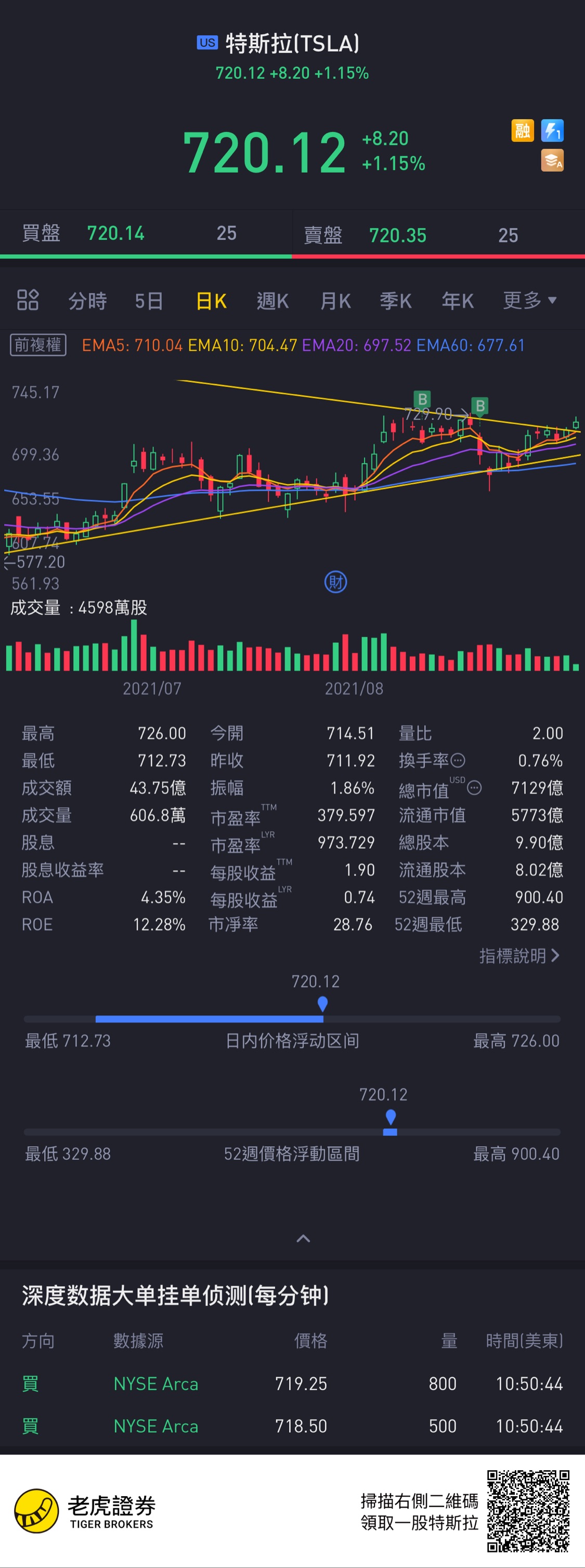Switch to the 分時 chart tab
The image size is (585, 1568).
click(88, 301)
